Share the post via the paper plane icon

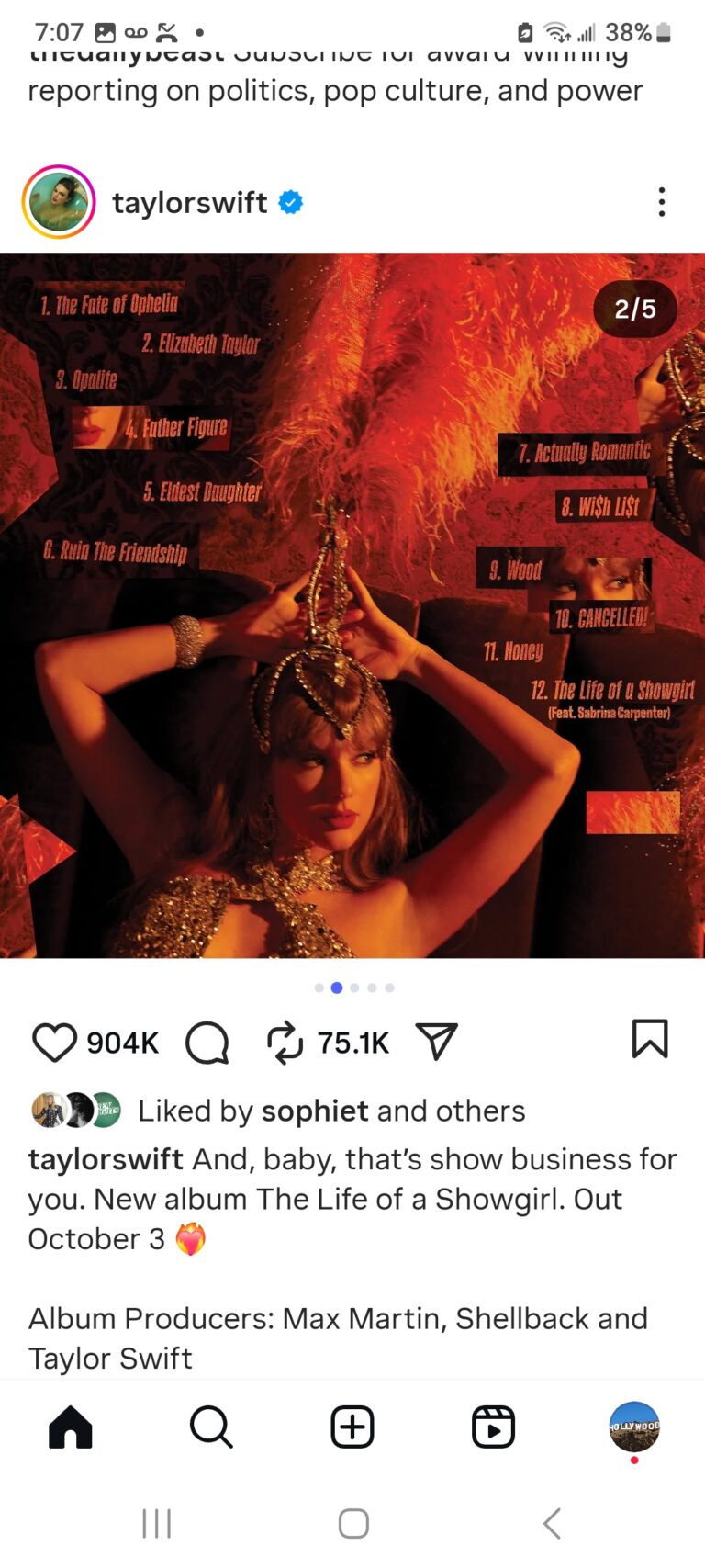pyautogui.click(x=436, y=1041)
